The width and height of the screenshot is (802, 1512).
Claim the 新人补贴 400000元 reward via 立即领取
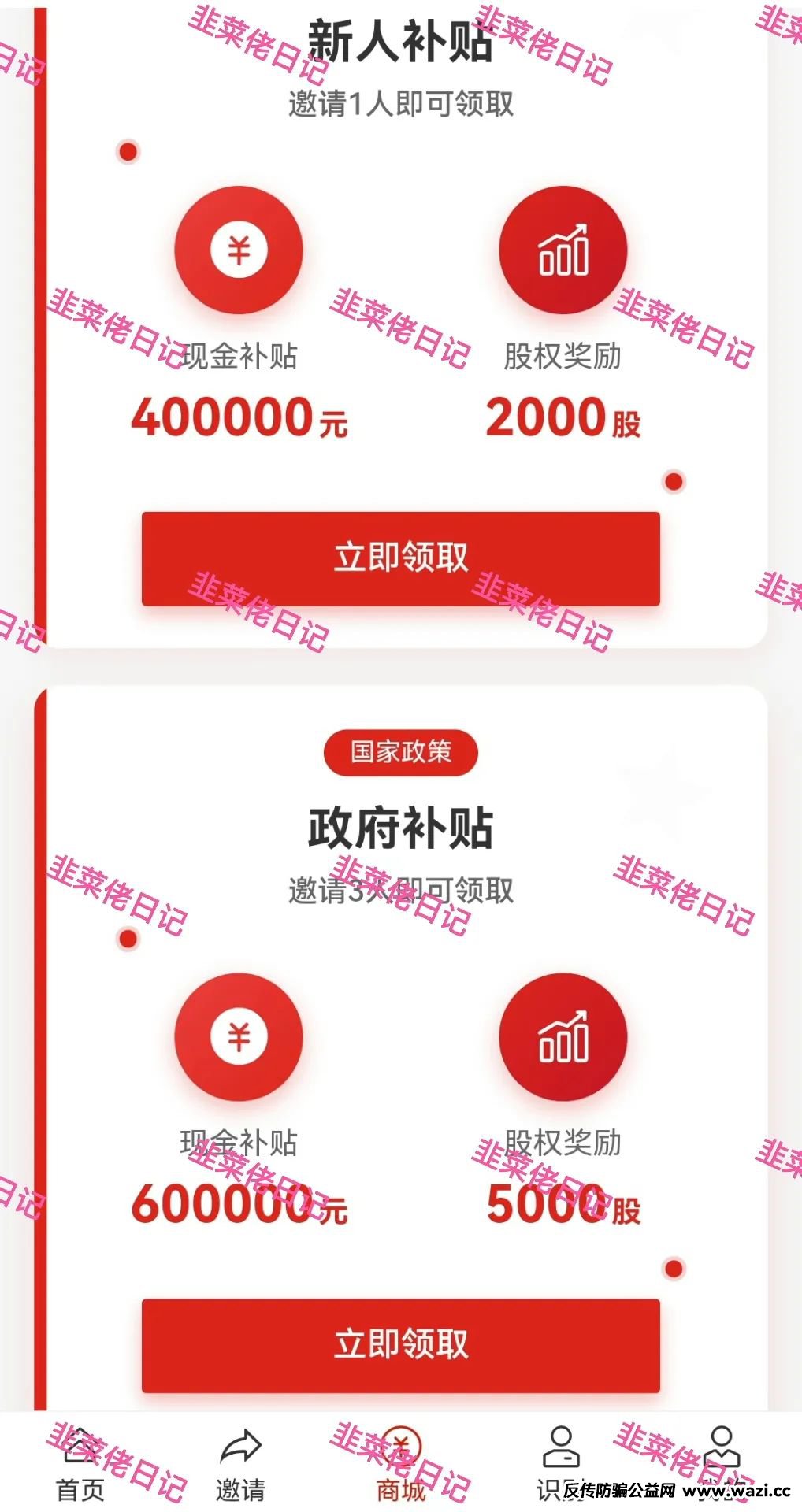[x=400, y=558]
